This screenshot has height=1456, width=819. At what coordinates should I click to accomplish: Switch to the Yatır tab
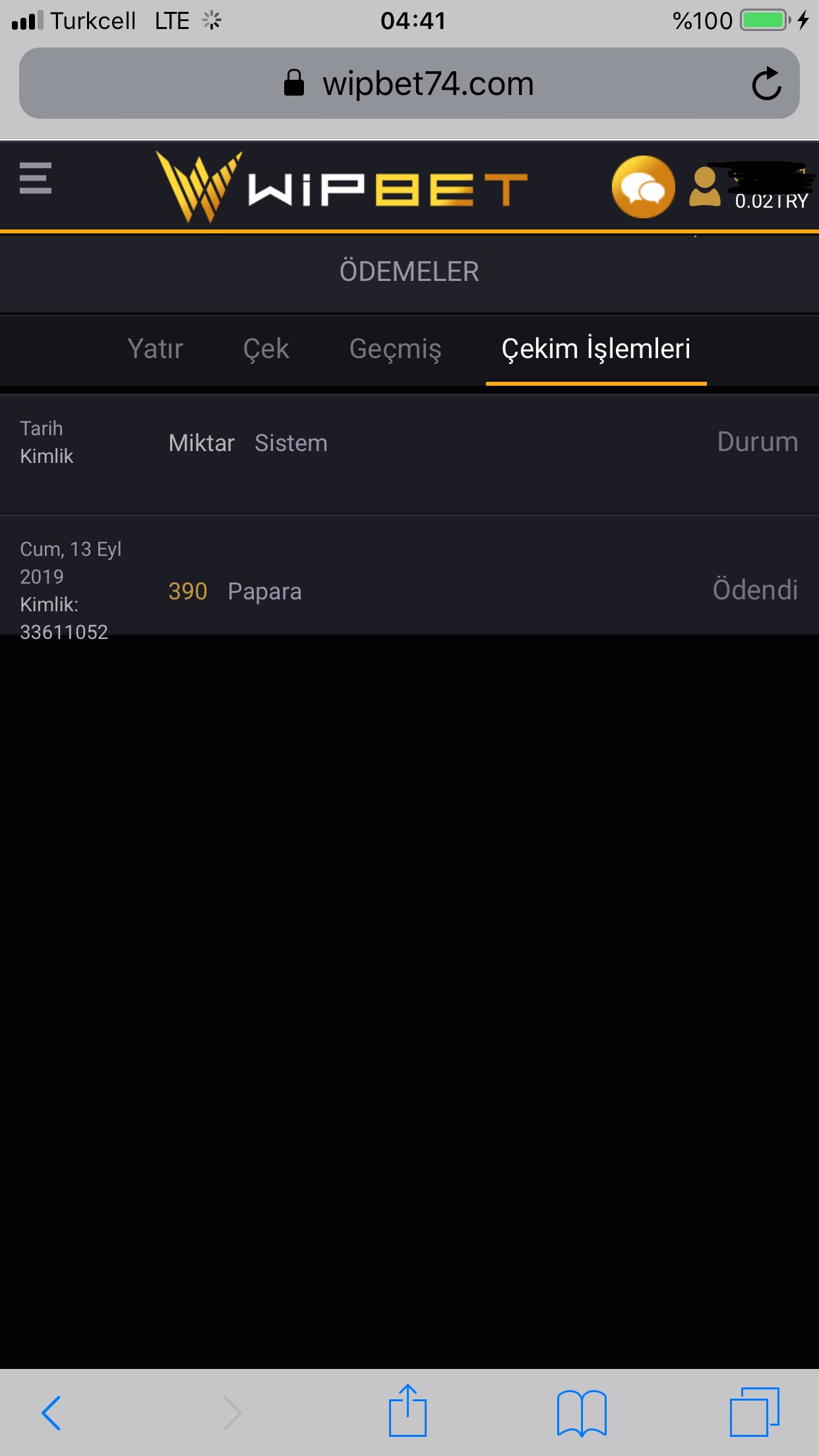point(155,349)
